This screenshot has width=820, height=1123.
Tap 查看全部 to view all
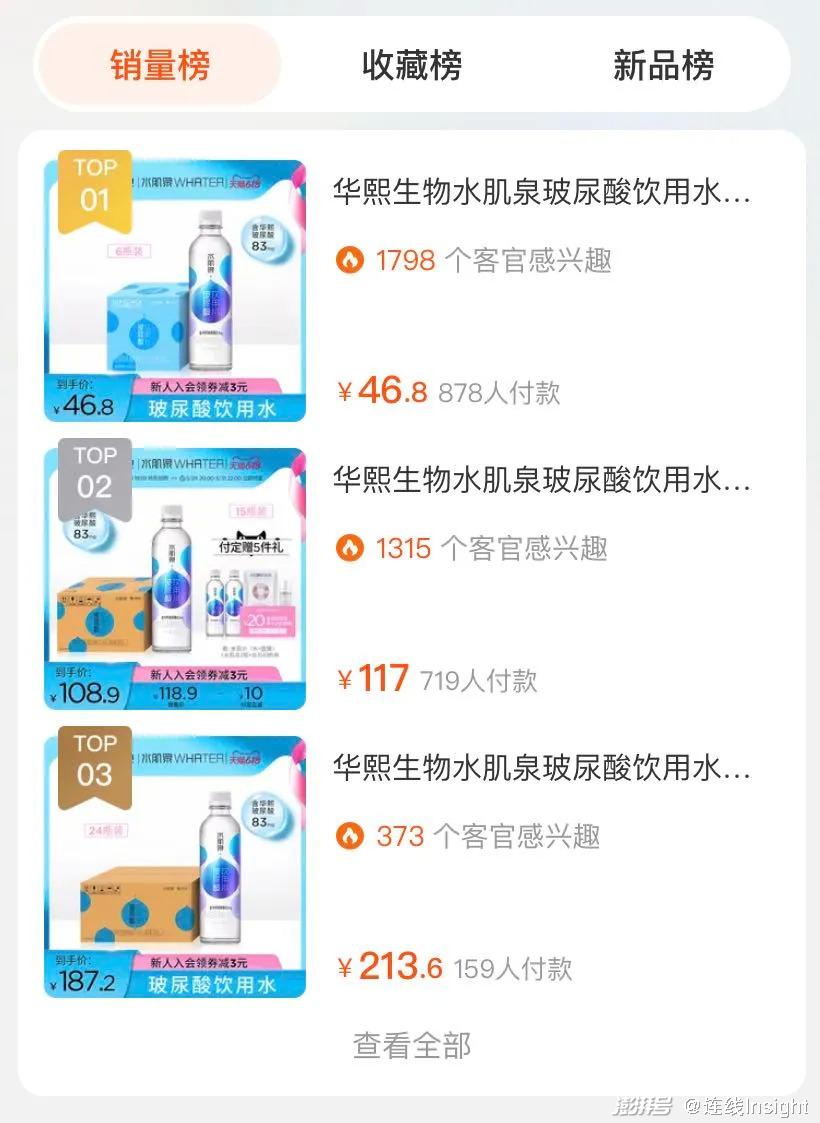pos(411,1046)
